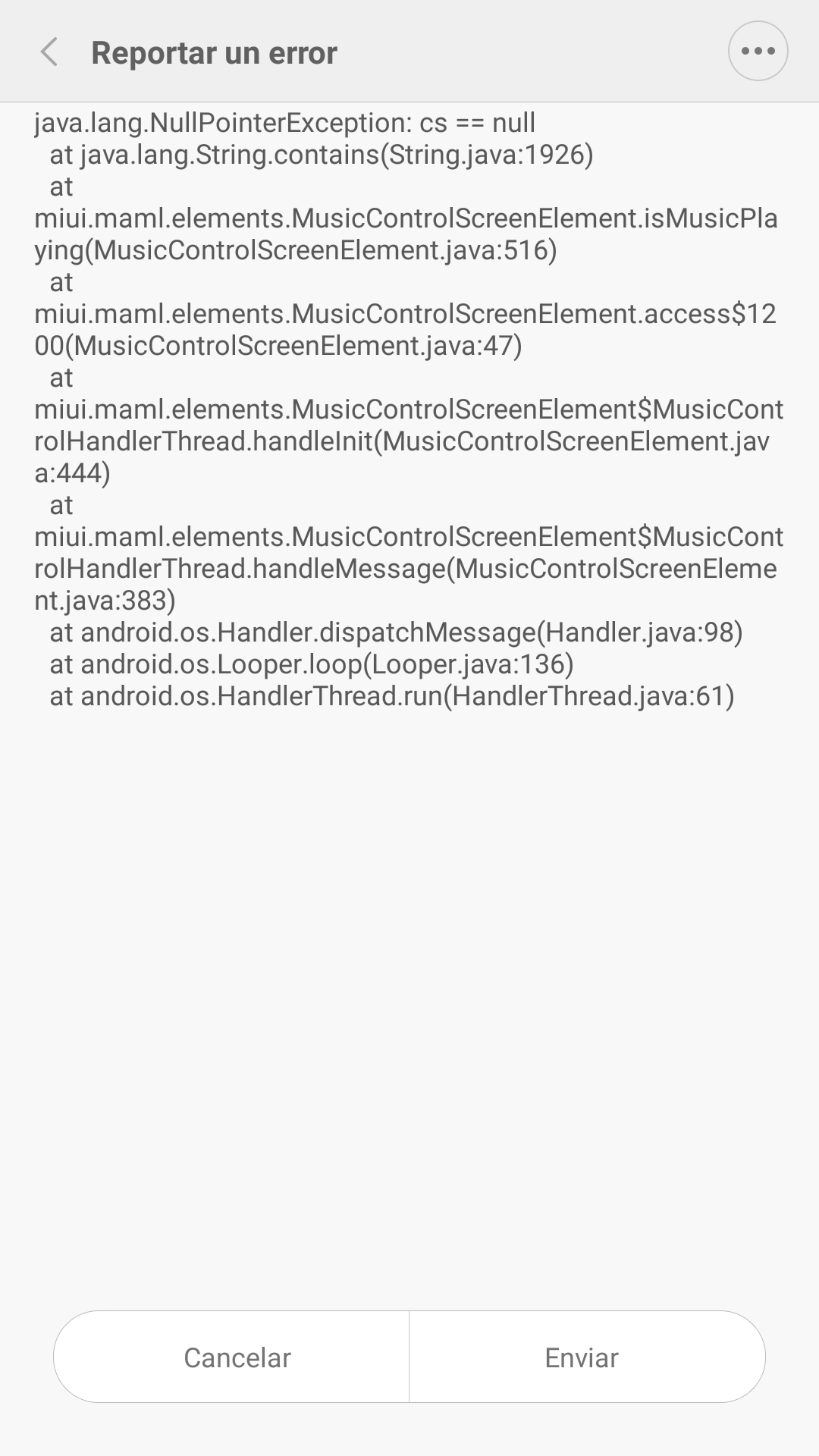This screenshot has width=819, height=1456.
Task: Go back using the header arrow
Action: click(x=49, y=52)
